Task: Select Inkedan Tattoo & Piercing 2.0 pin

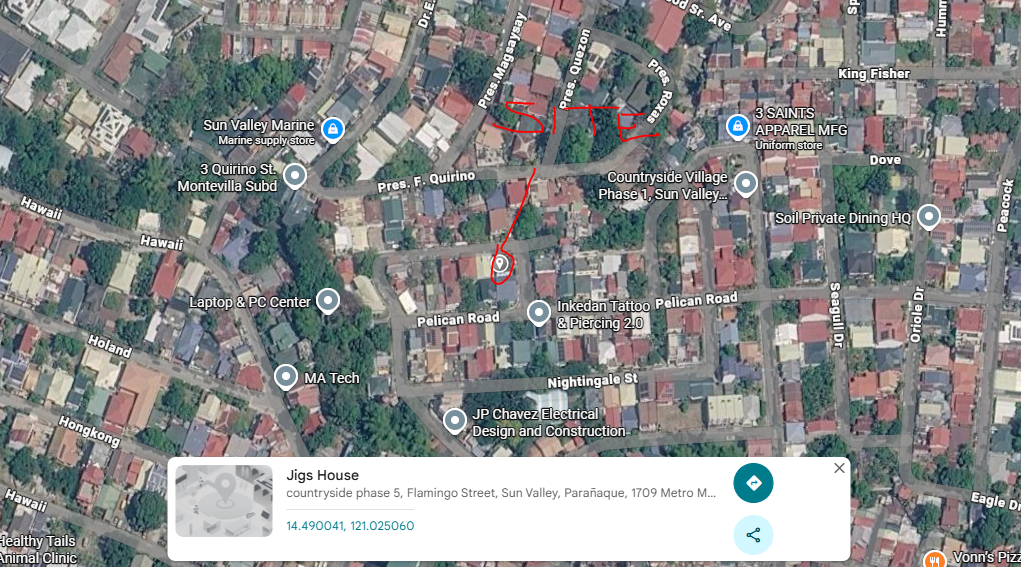Action: 538,314
